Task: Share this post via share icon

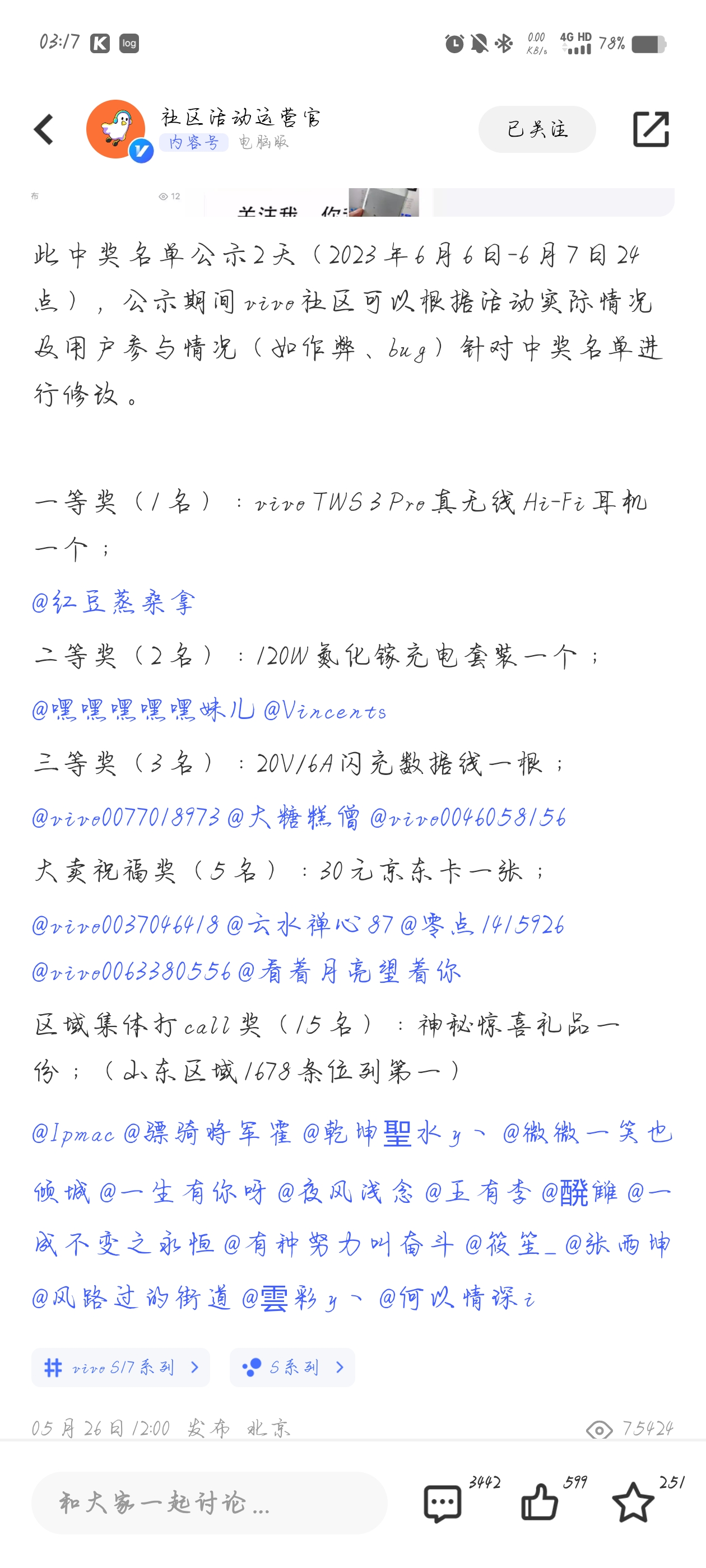Action: 651,129
